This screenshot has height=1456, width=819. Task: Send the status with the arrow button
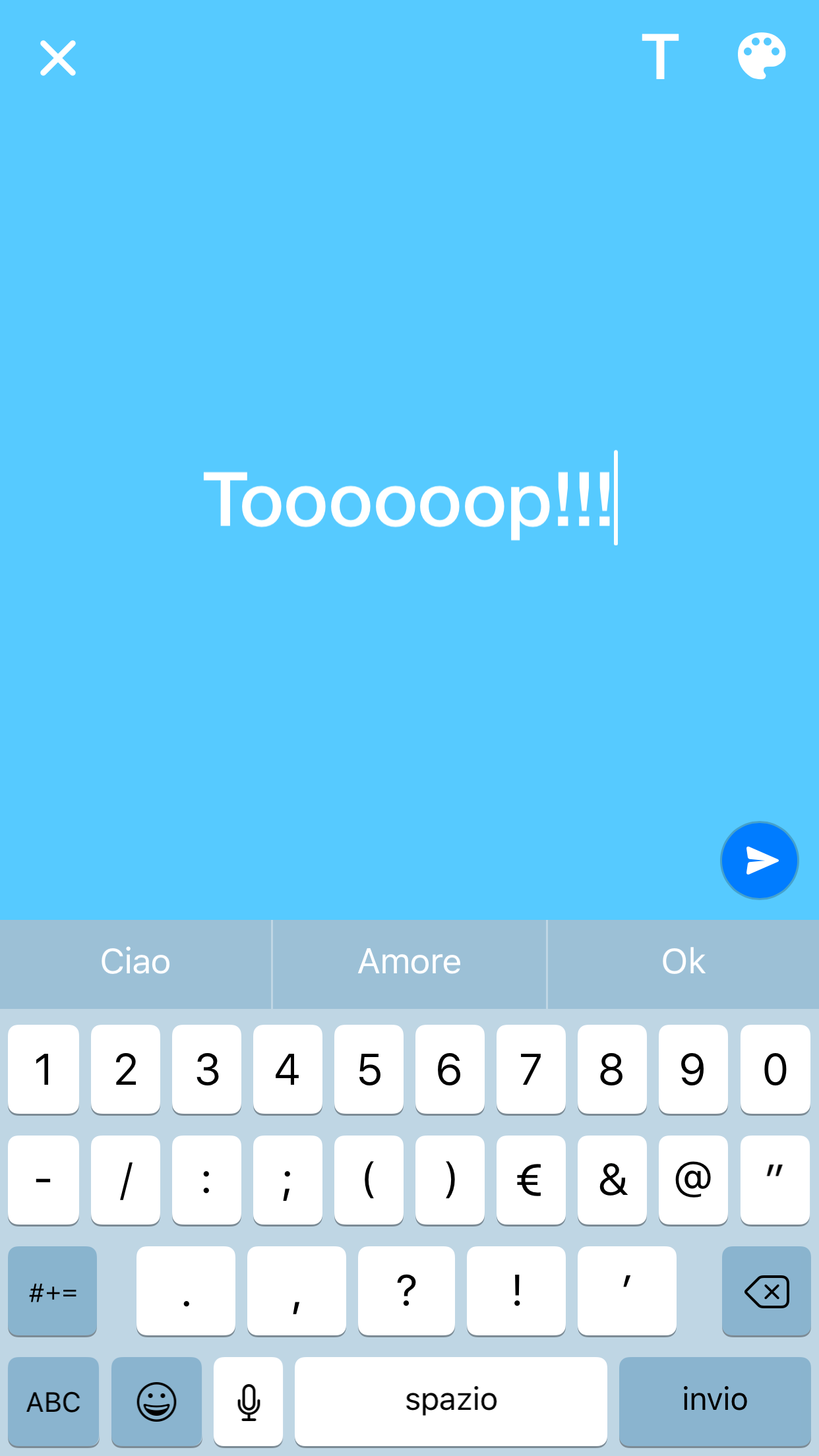pyautogui.click(x=759, y=860)
